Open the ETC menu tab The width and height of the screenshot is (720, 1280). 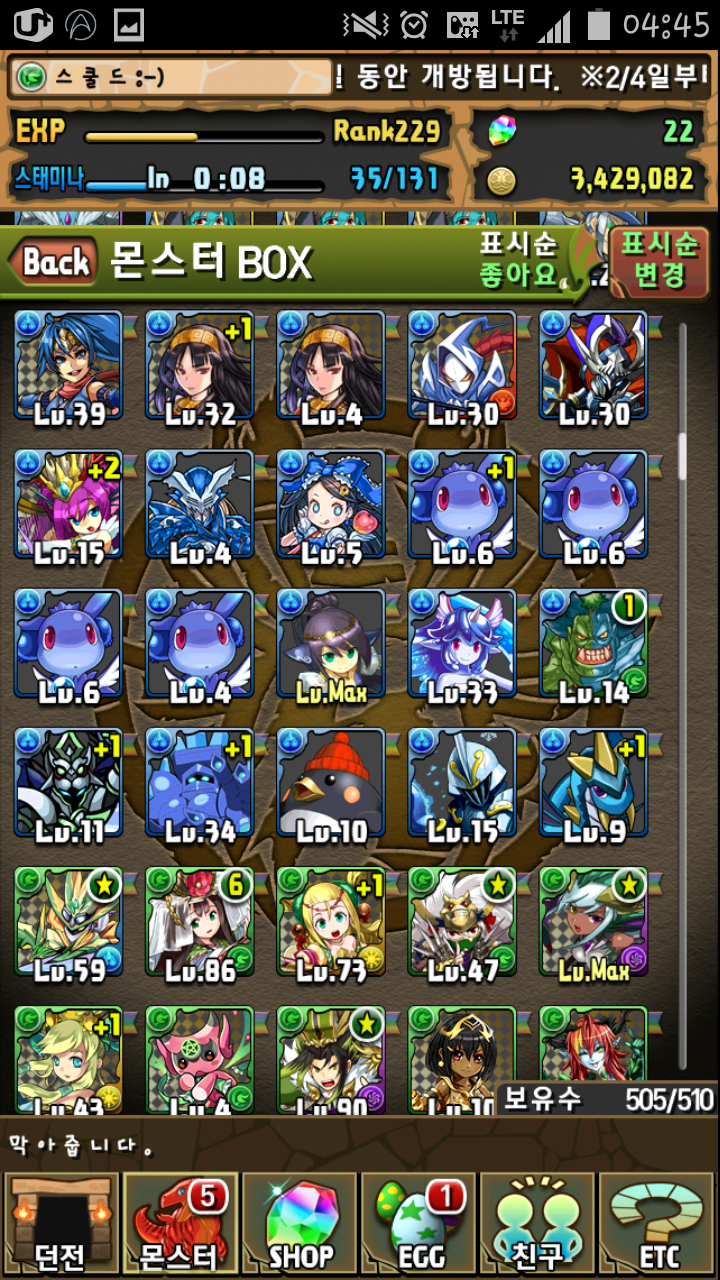tap(658, 1224)
